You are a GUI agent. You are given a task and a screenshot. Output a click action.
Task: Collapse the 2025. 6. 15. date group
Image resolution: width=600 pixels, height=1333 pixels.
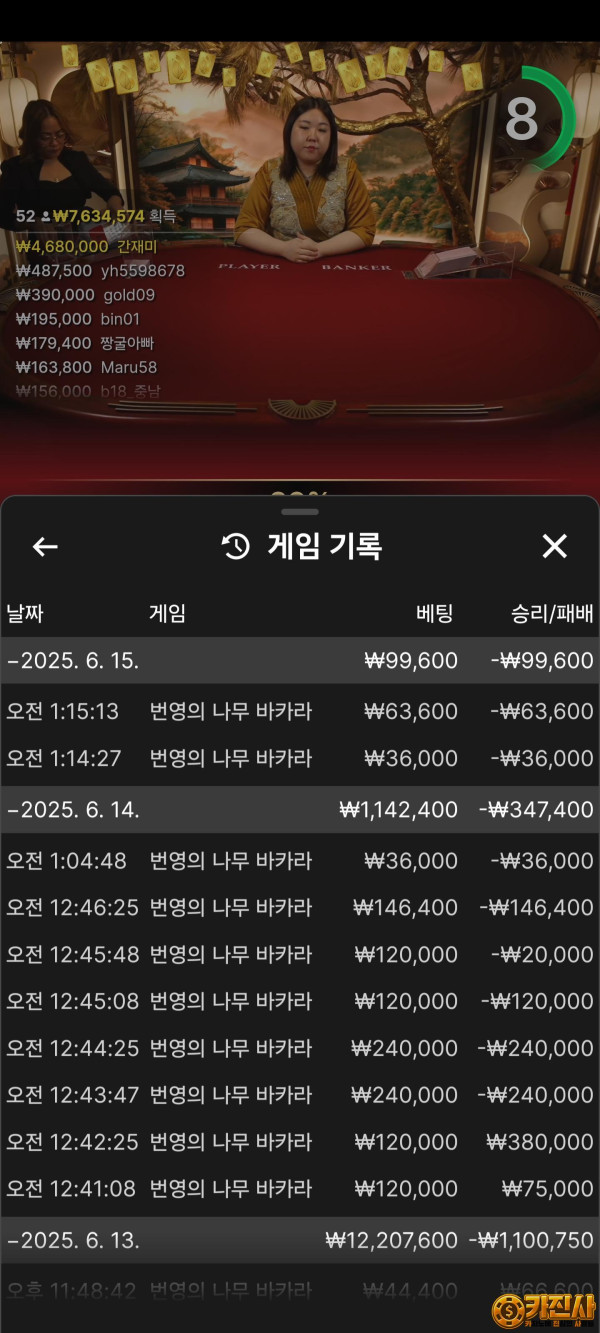click(300, 661)
